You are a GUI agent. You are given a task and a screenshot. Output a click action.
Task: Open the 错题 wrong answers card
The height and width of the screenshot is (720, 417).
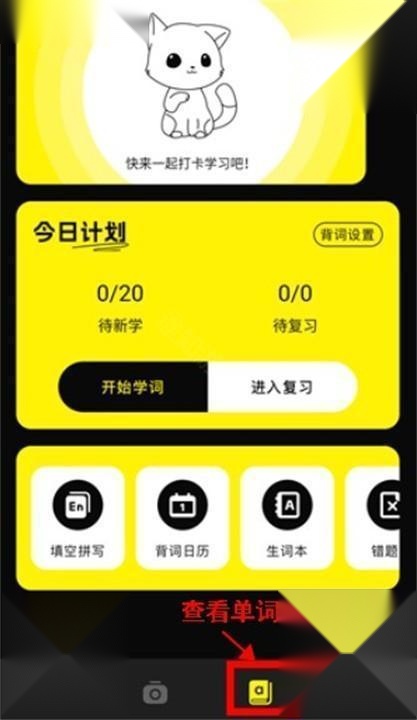(372, 518)
